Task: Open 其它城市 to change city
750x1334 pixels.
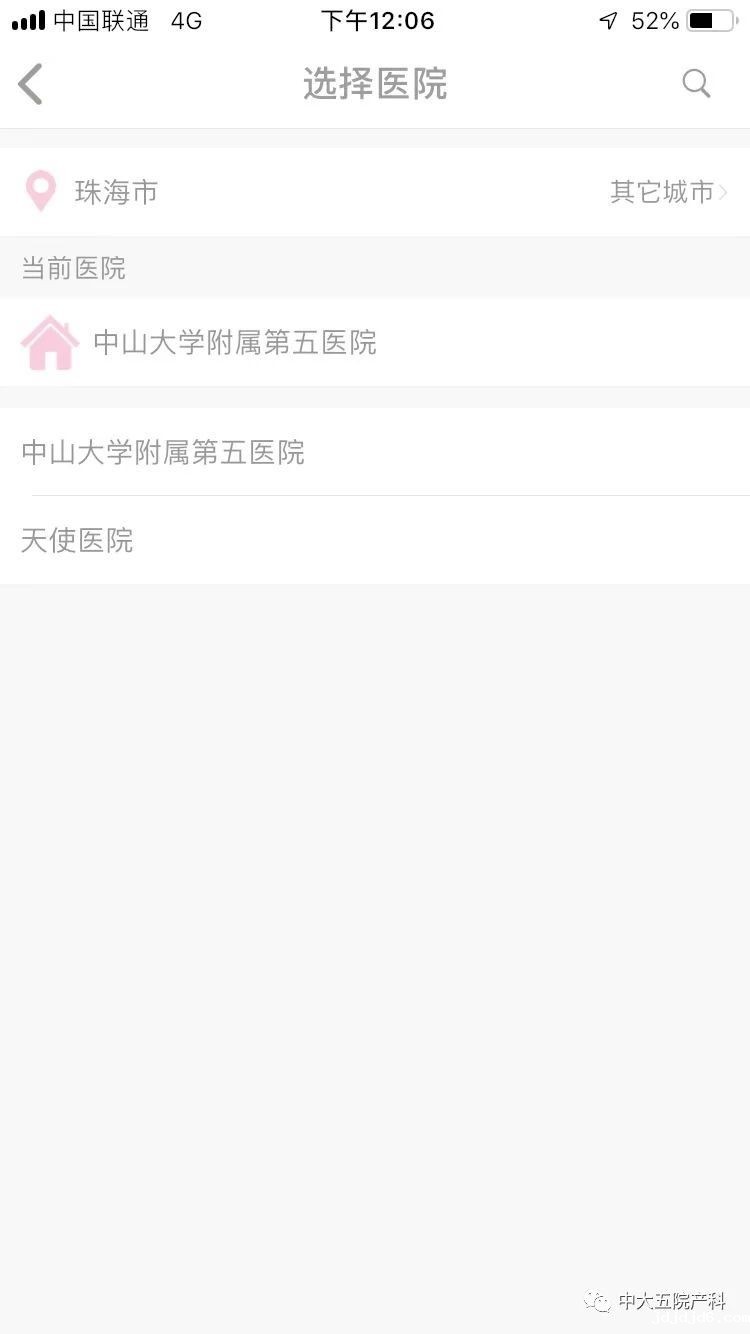Action: pyautogui.click(x=662, y=192)
